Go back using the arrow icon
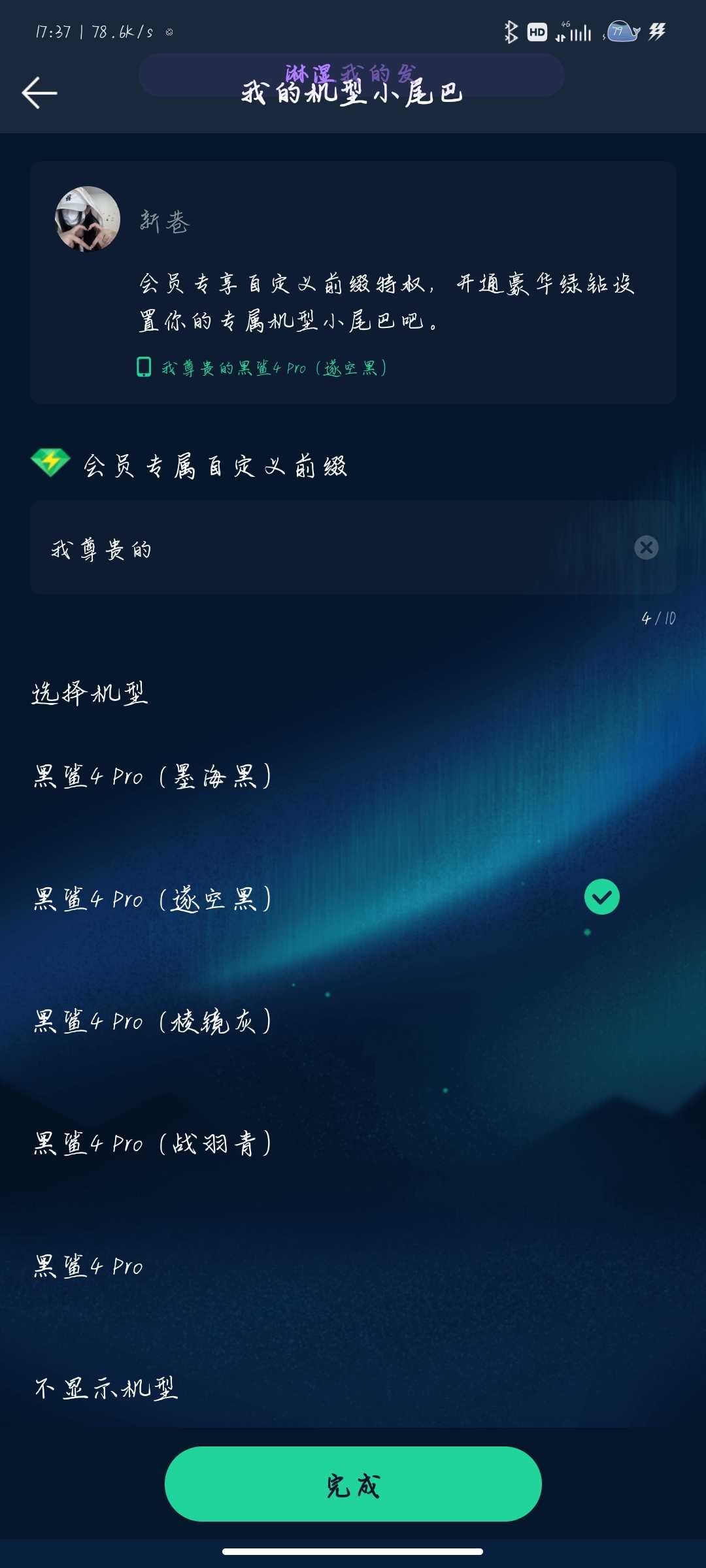Screen dimensions: 706x1568 pos(39,93)
